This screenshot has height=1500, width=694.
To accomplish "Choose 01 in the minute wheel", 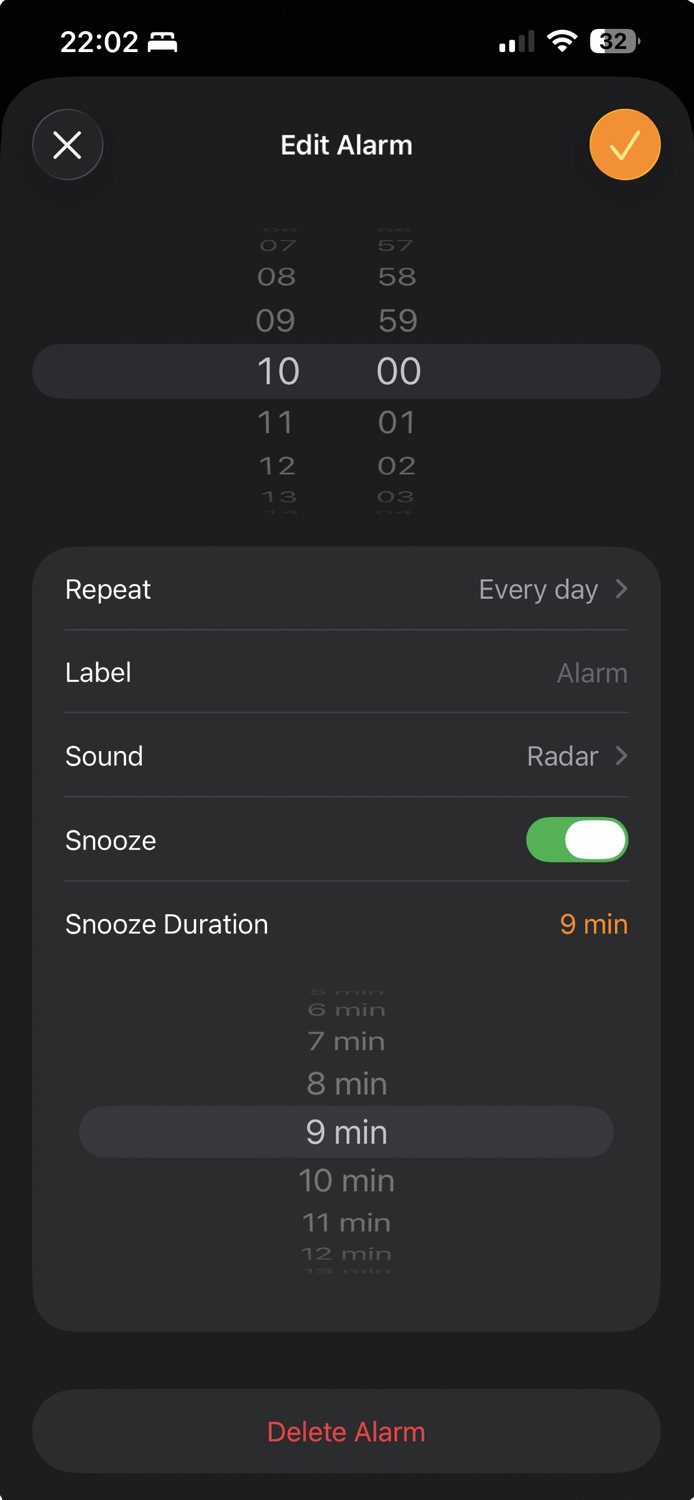I will click(397, 422).
